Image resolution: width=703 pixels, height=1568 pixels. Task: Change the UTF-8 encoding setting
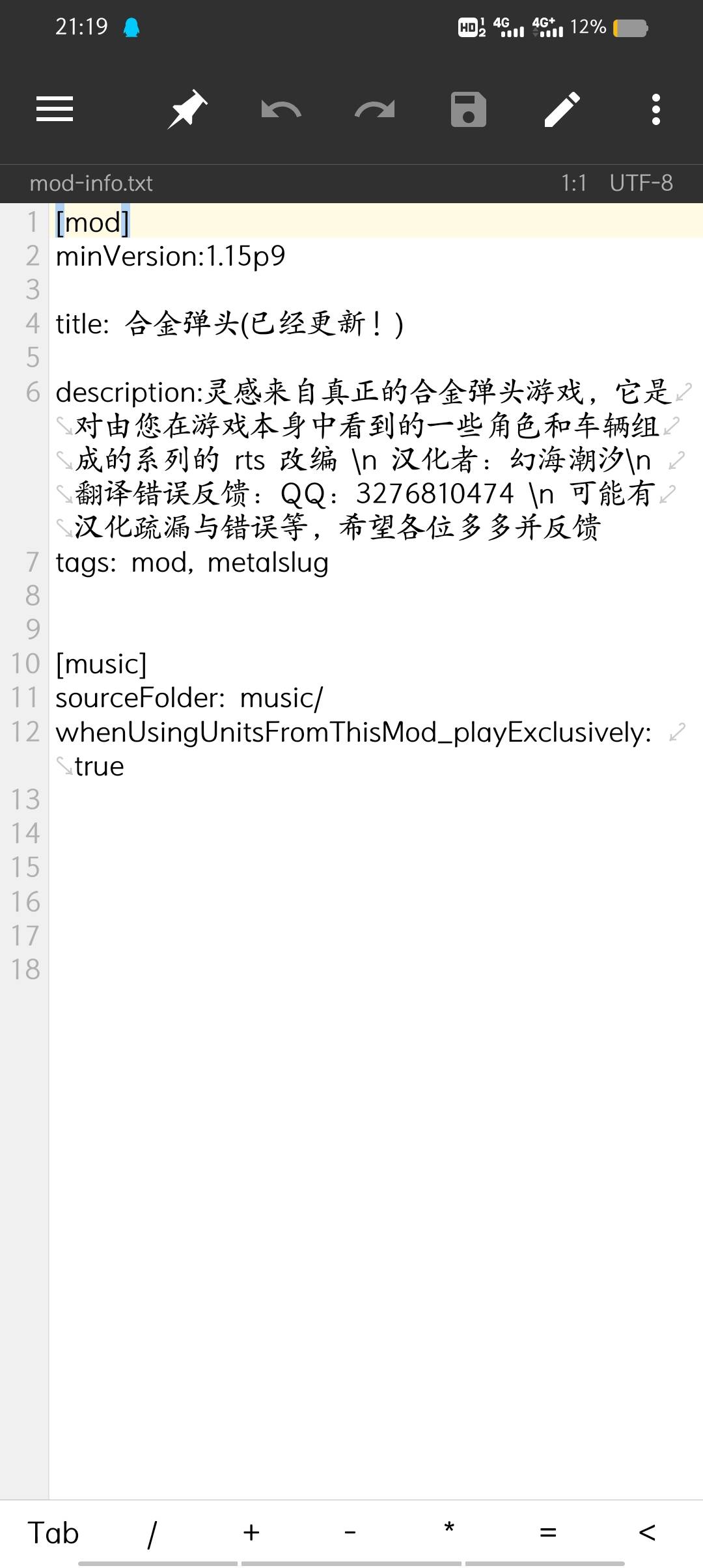click(641, 184)
